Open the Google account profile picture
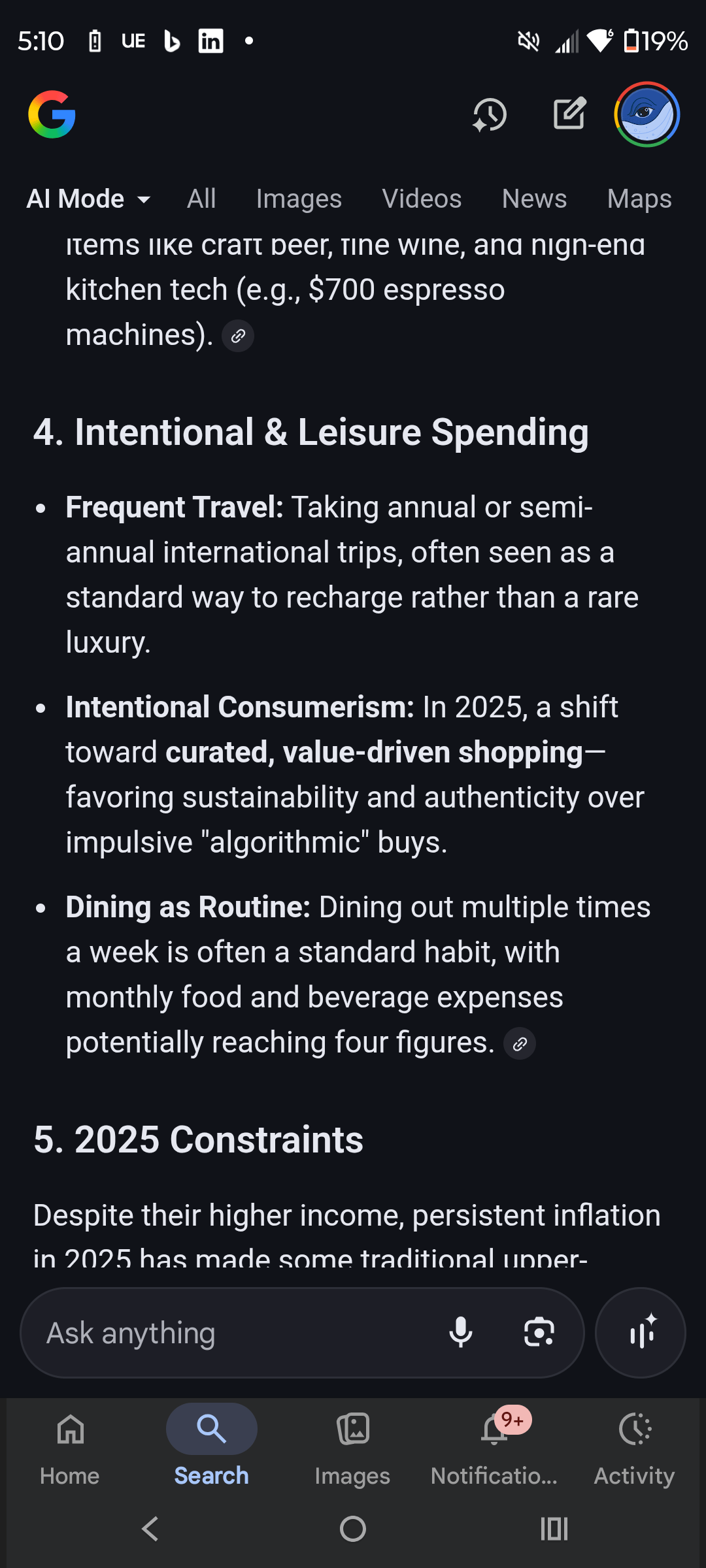 [x=647, y=114]
